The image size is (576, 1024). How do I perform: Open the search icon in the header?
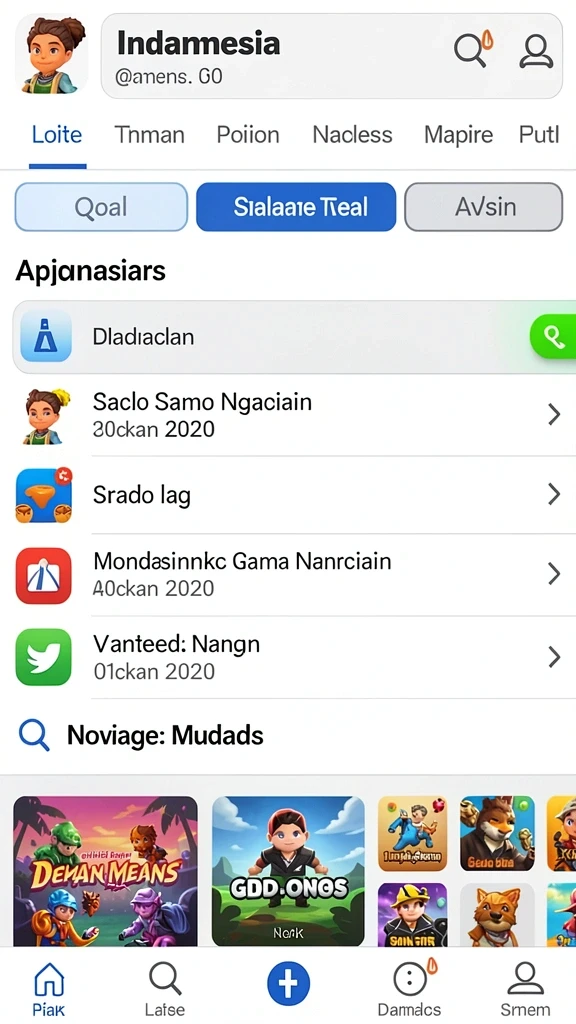click(x=472, y=50)
